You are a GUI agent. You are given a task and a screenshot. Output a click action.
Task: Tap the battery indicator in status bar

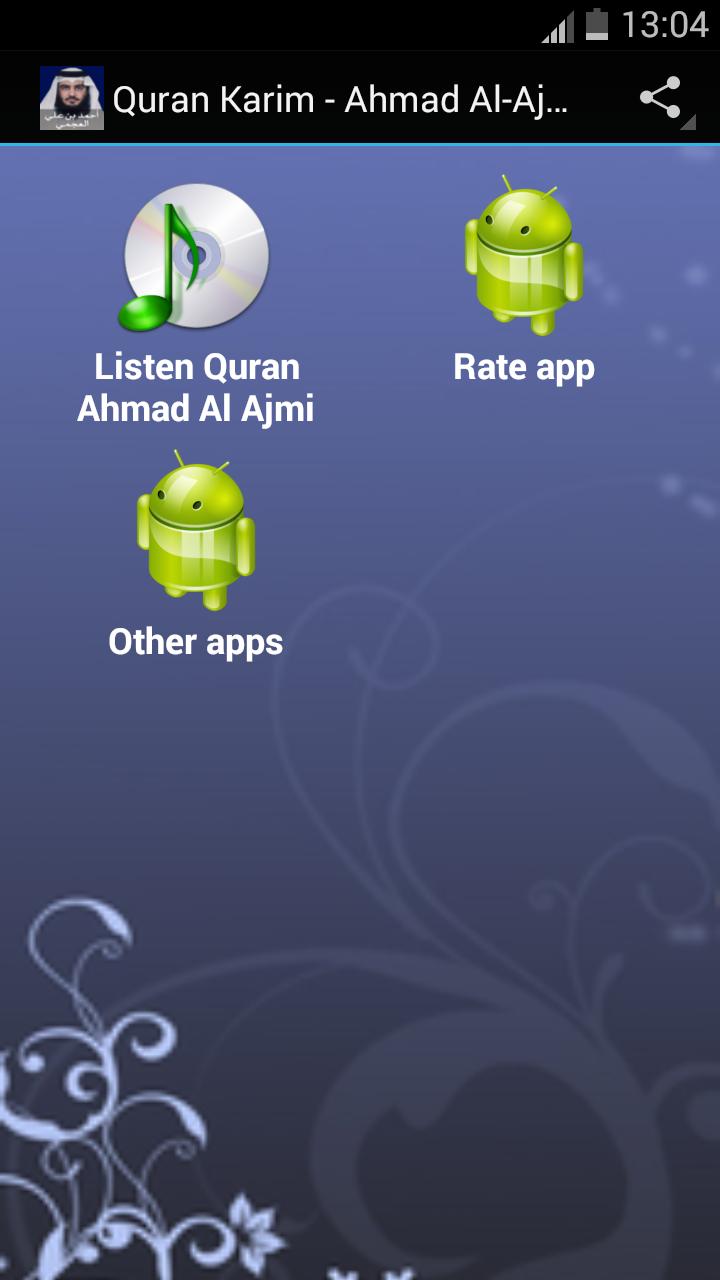click(598, 28)
